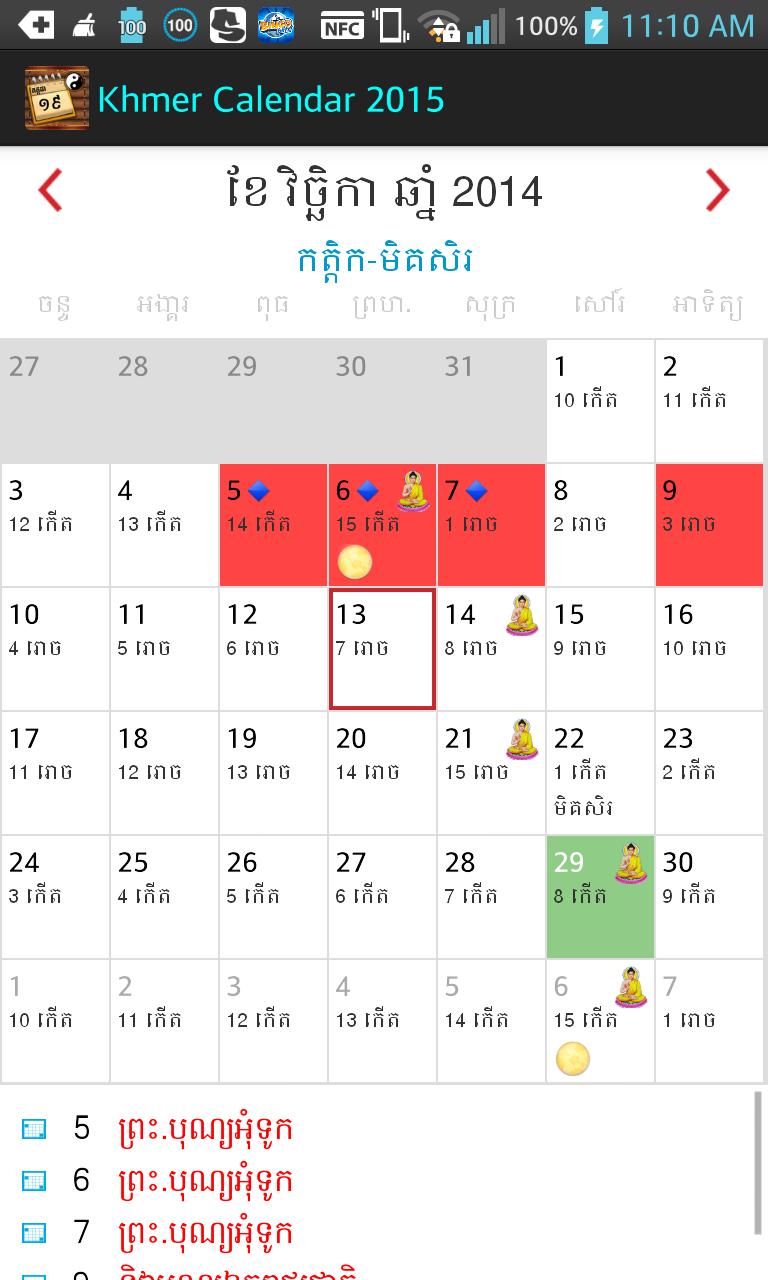Select November 29 highlighted in green
Image resolution: width=768 pixels, height=1280 pixels.
600,896
